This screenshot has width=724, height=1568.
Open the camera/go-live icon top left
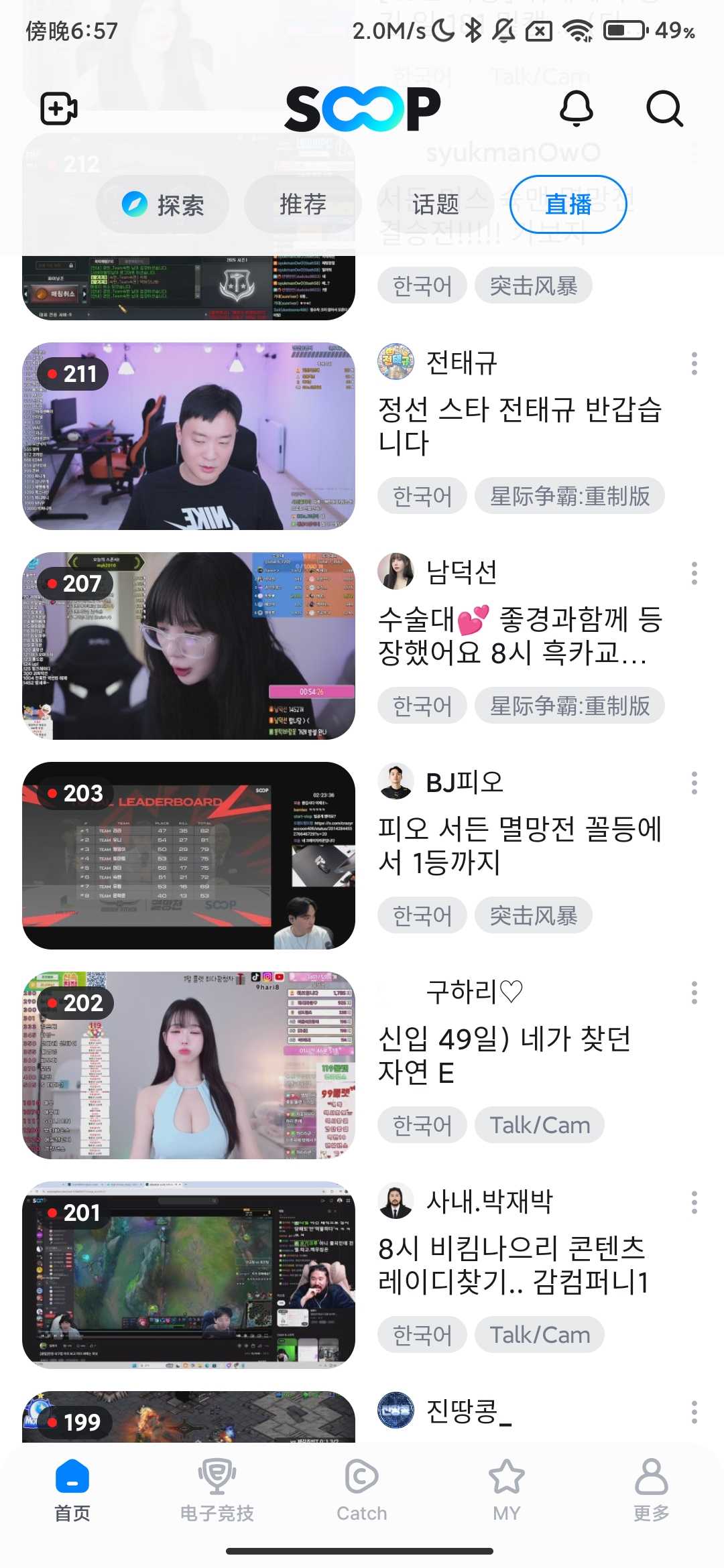click(x=57, y=109)
